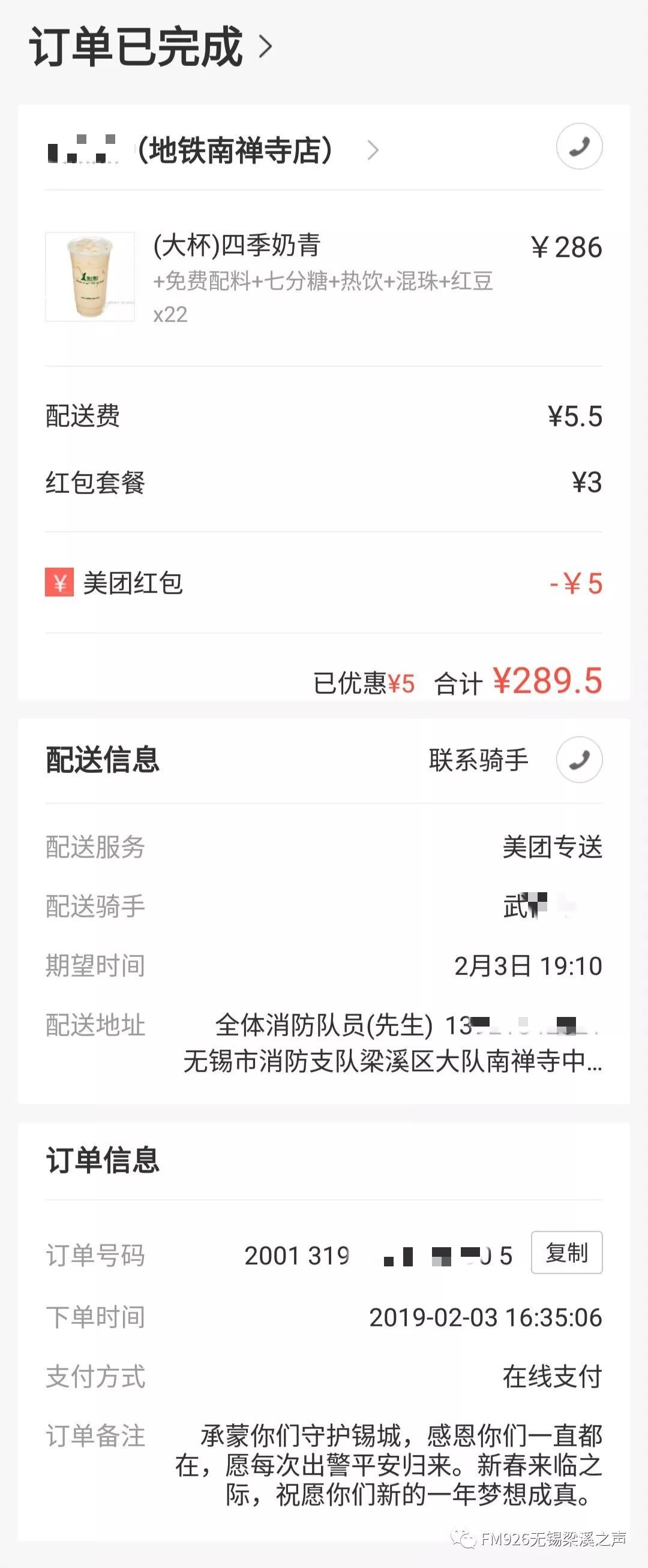
Task: Copy the order number with 复制
Action: 566,1253
